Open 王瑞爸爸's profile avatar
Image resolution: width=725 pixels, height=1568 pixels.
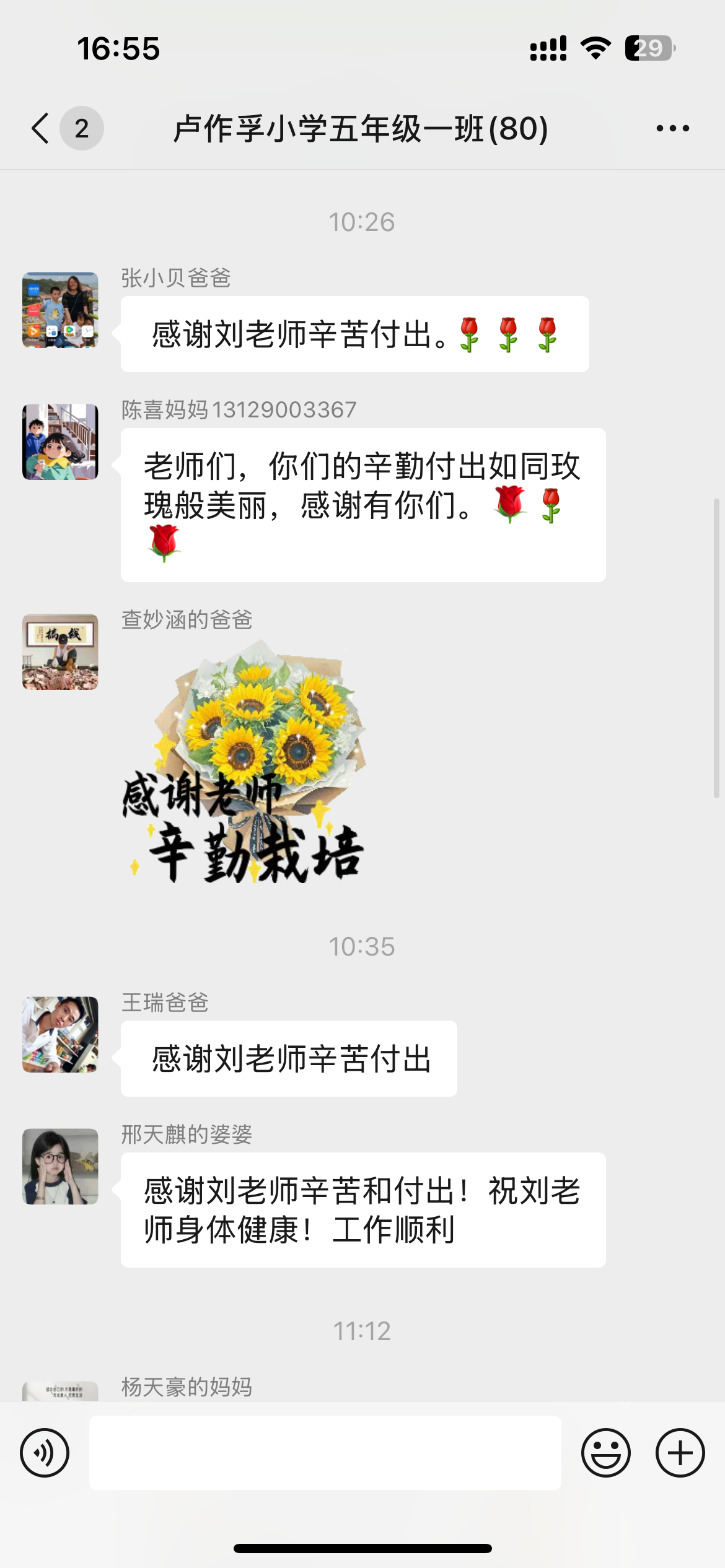coord(60,1034)
